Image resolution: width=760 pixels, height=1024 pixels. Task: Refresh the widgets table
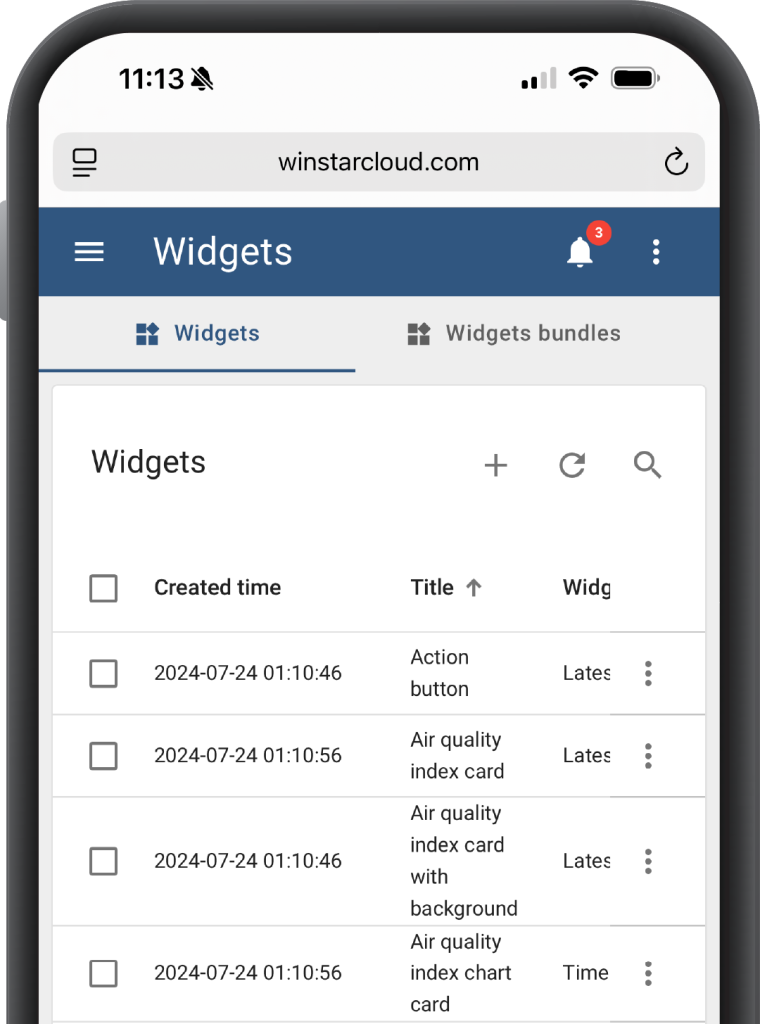[x=572, y=465]
